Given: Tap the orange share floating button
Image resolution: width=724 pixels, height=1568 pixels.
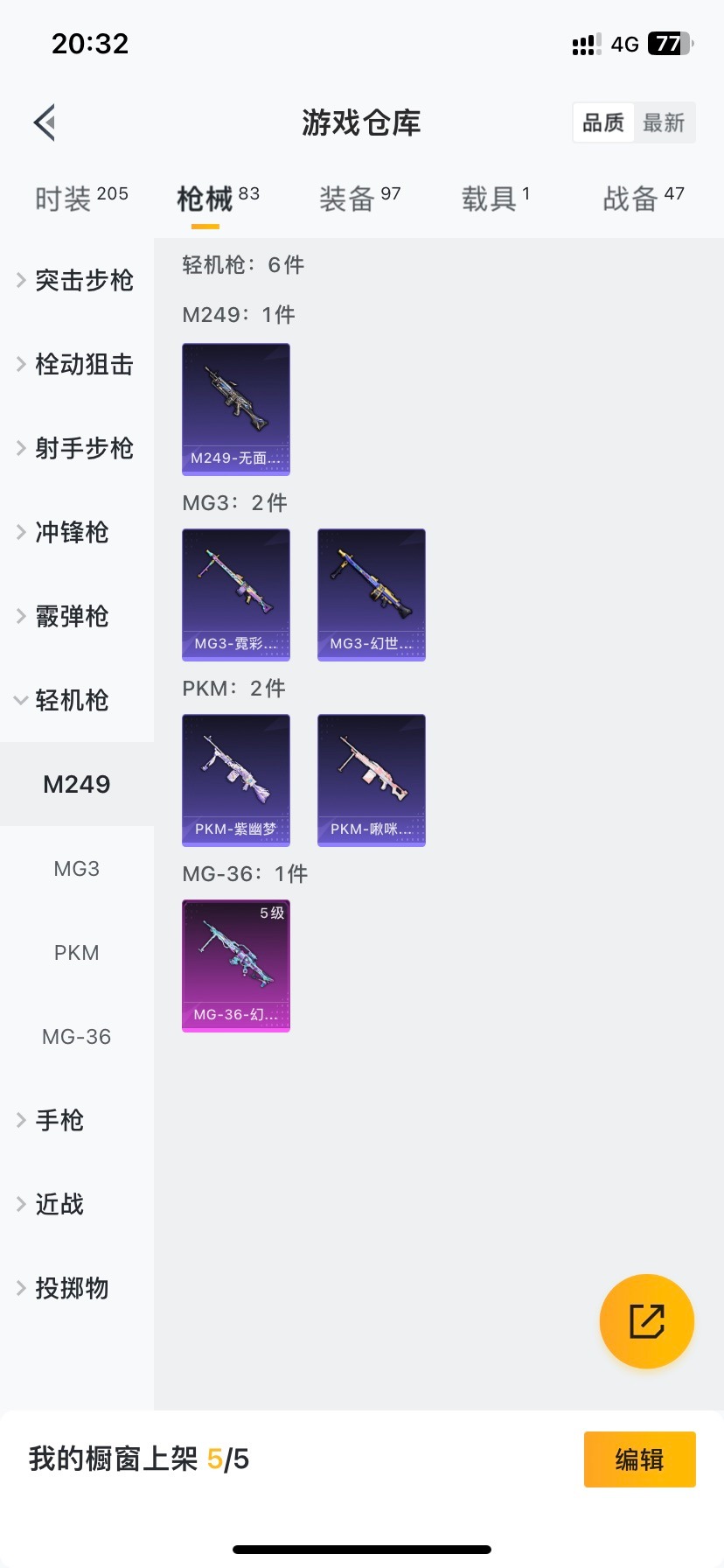Looking at the screenshot, I should 647,1321.
